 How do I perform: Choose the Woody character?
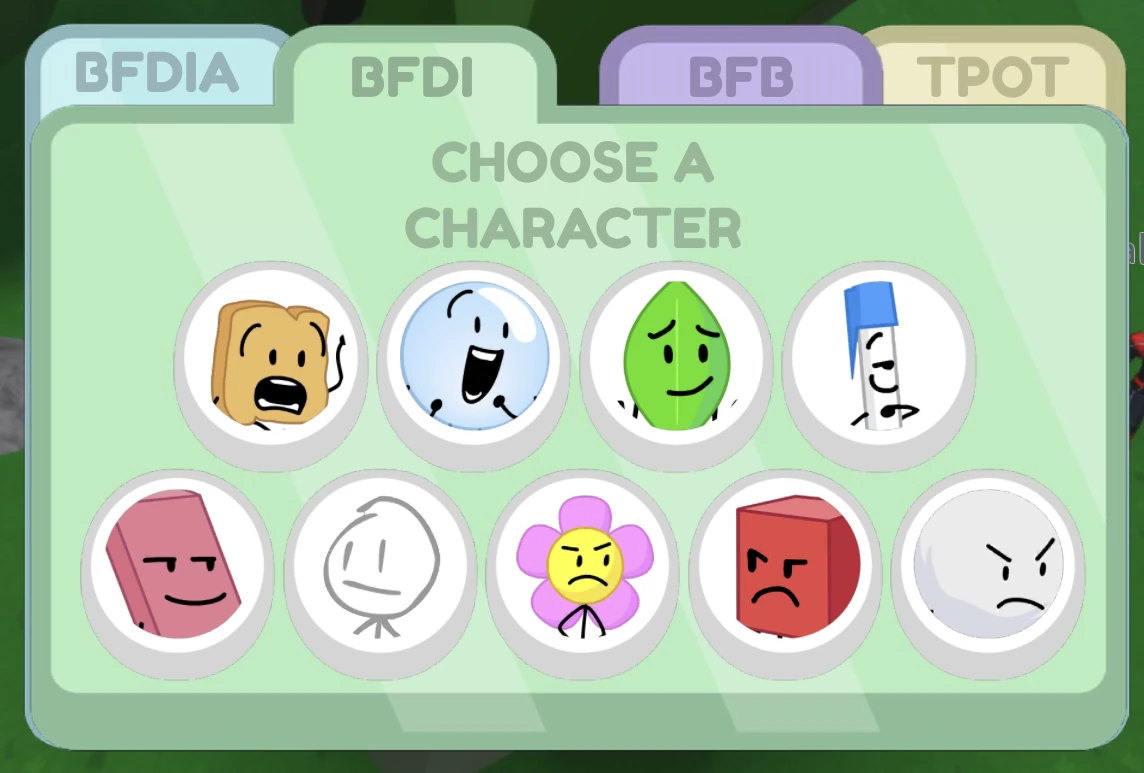(272, 362)
